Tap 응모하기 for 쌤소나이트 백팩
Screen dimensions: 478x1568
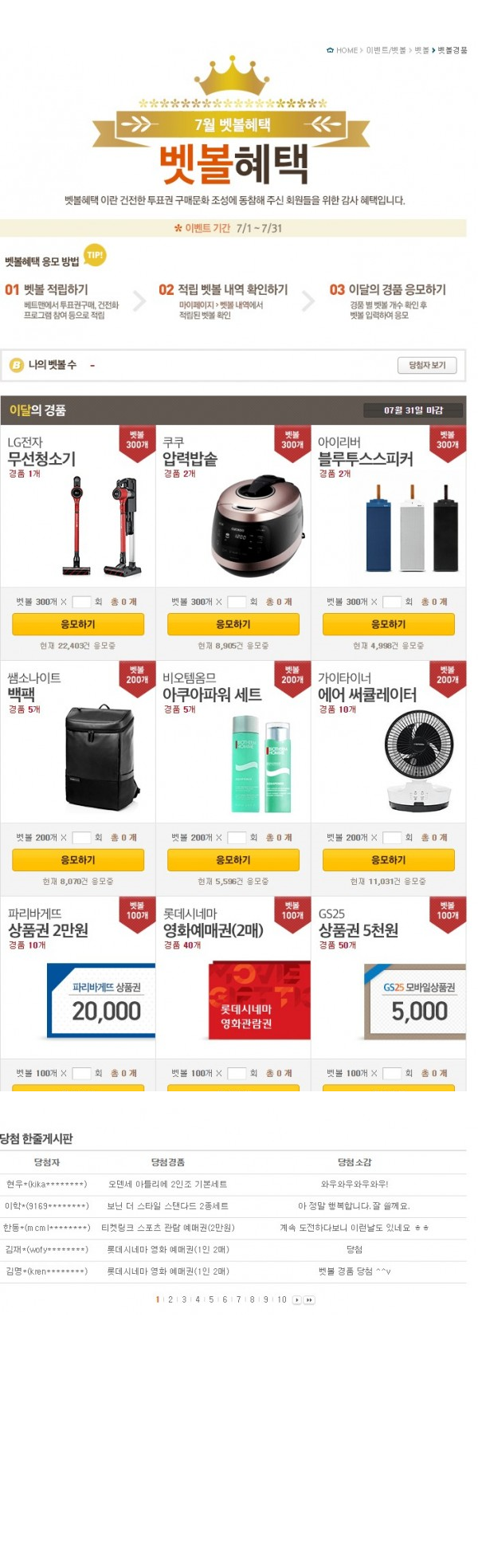click(78, 860)
